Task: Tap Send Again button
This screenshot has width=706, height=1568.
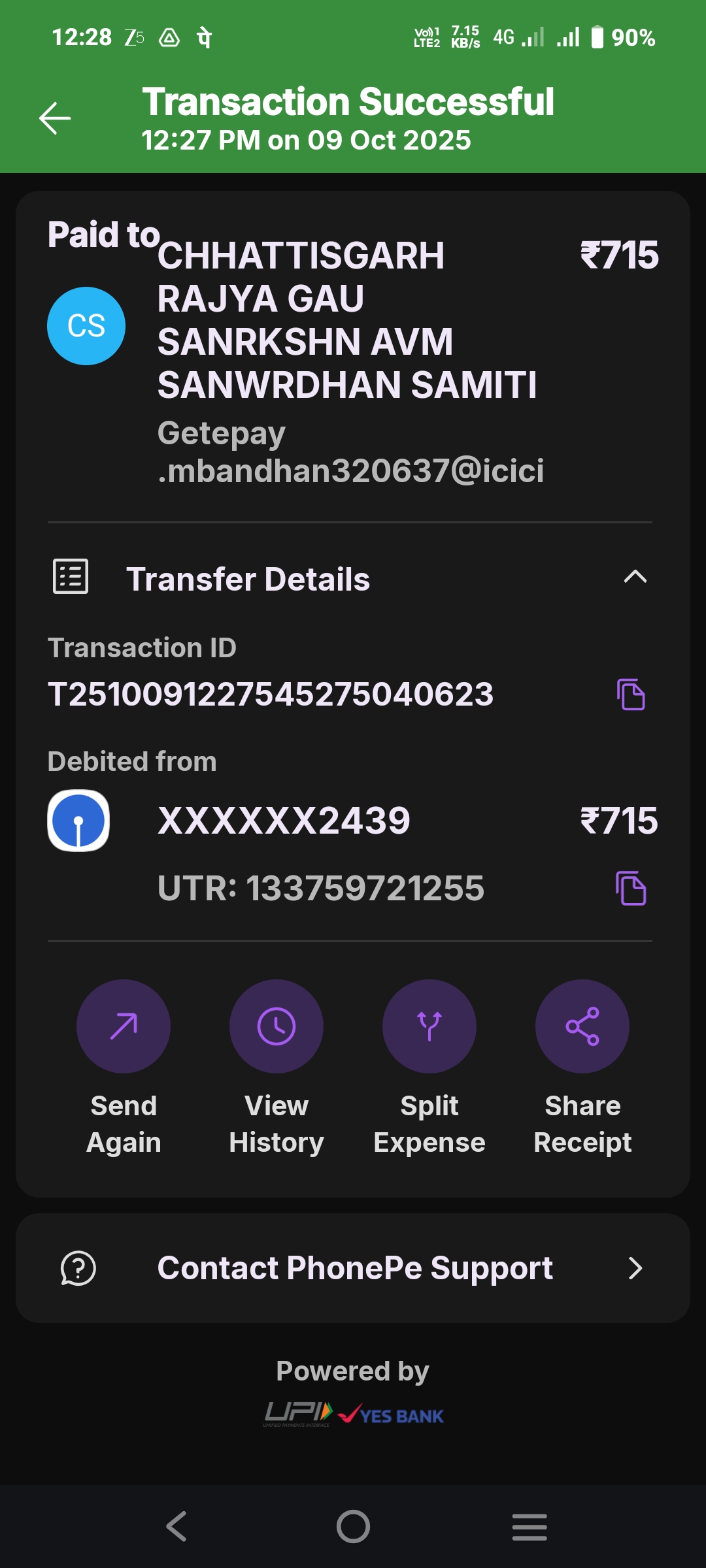Action: point(124,1026)
